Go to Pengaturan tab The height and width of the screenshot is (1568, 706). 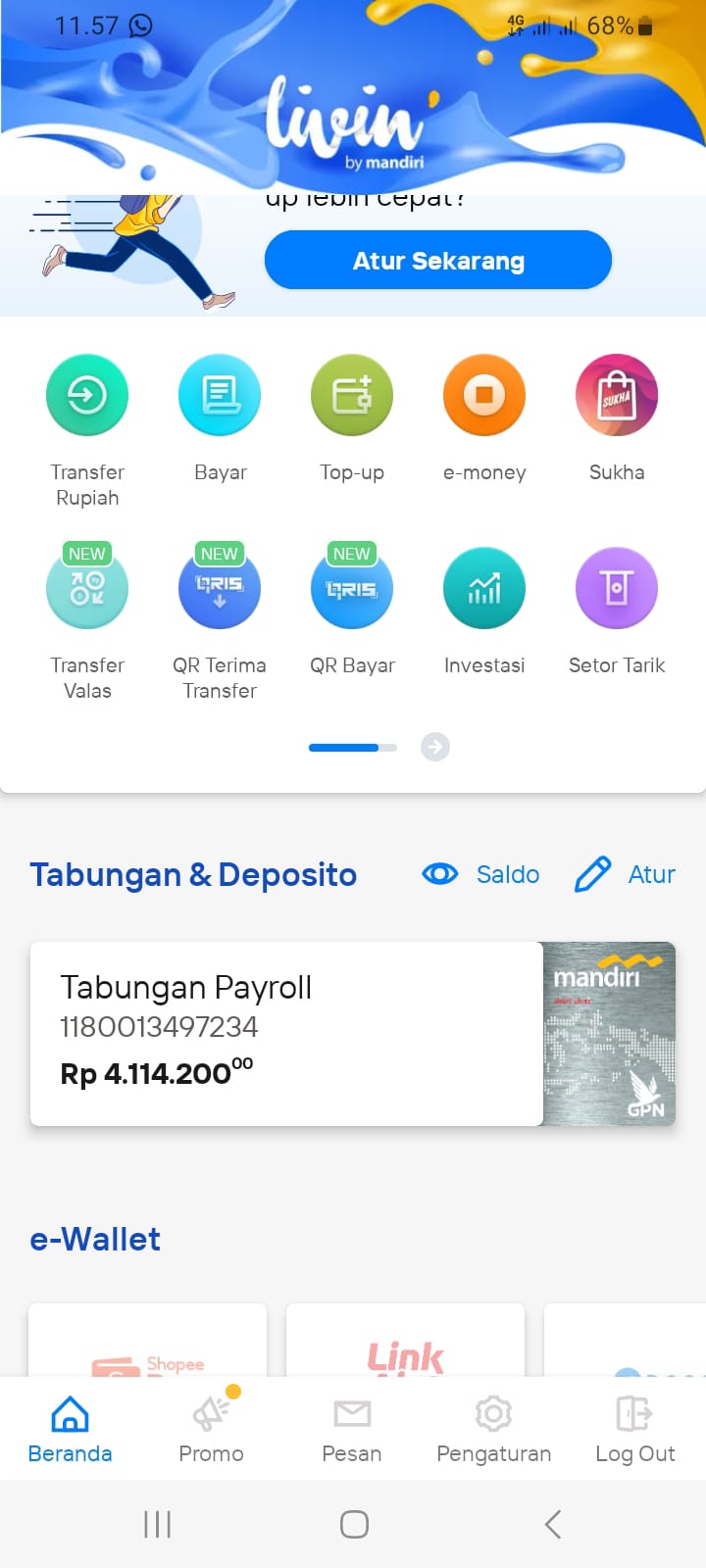pyautogui.click(x=493, y=1428)
